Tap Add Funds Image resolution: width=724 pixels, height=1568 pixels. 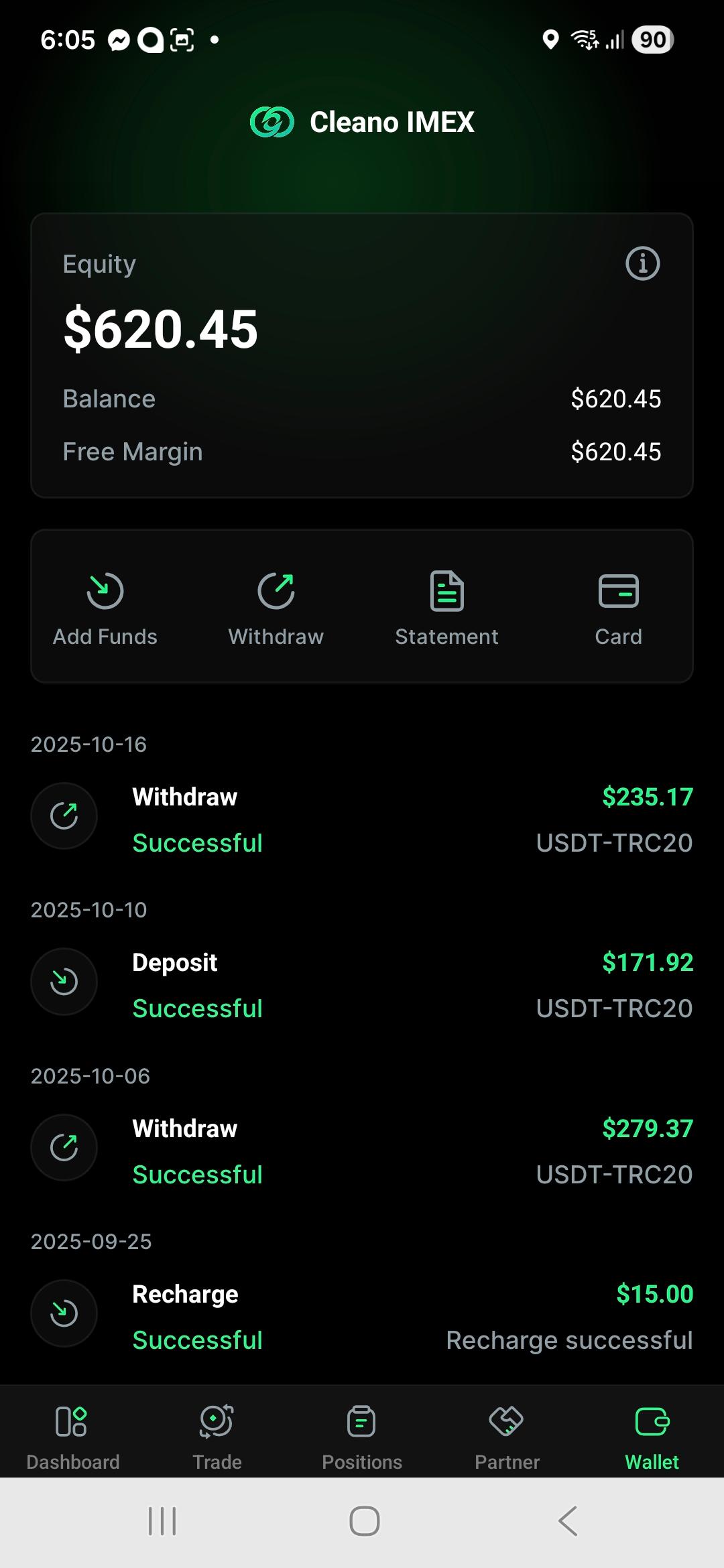pos(105,607)
